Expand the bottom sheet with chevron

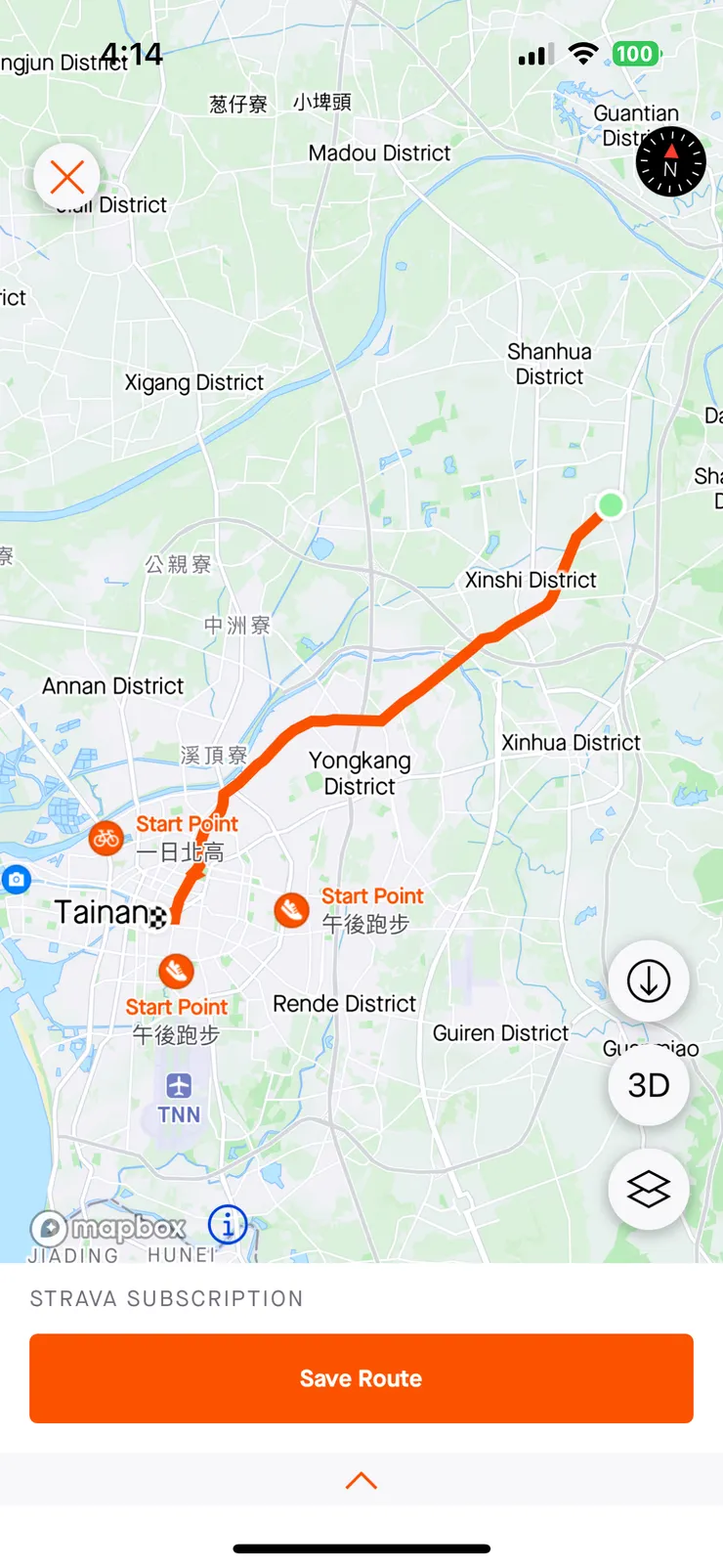tap(361, 1480)
